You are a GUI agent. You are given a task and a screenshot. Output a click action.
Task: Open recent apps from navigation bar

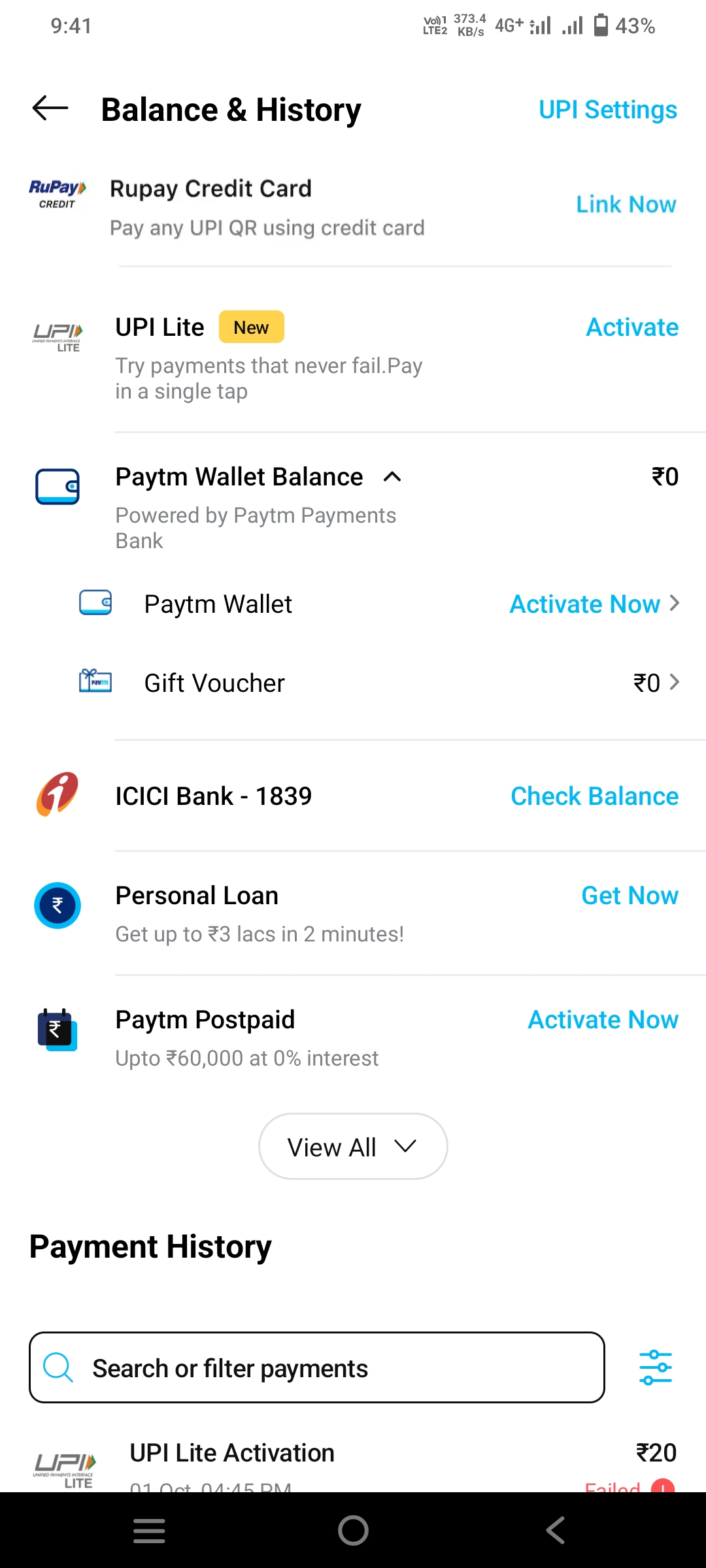coord(149,1530)
